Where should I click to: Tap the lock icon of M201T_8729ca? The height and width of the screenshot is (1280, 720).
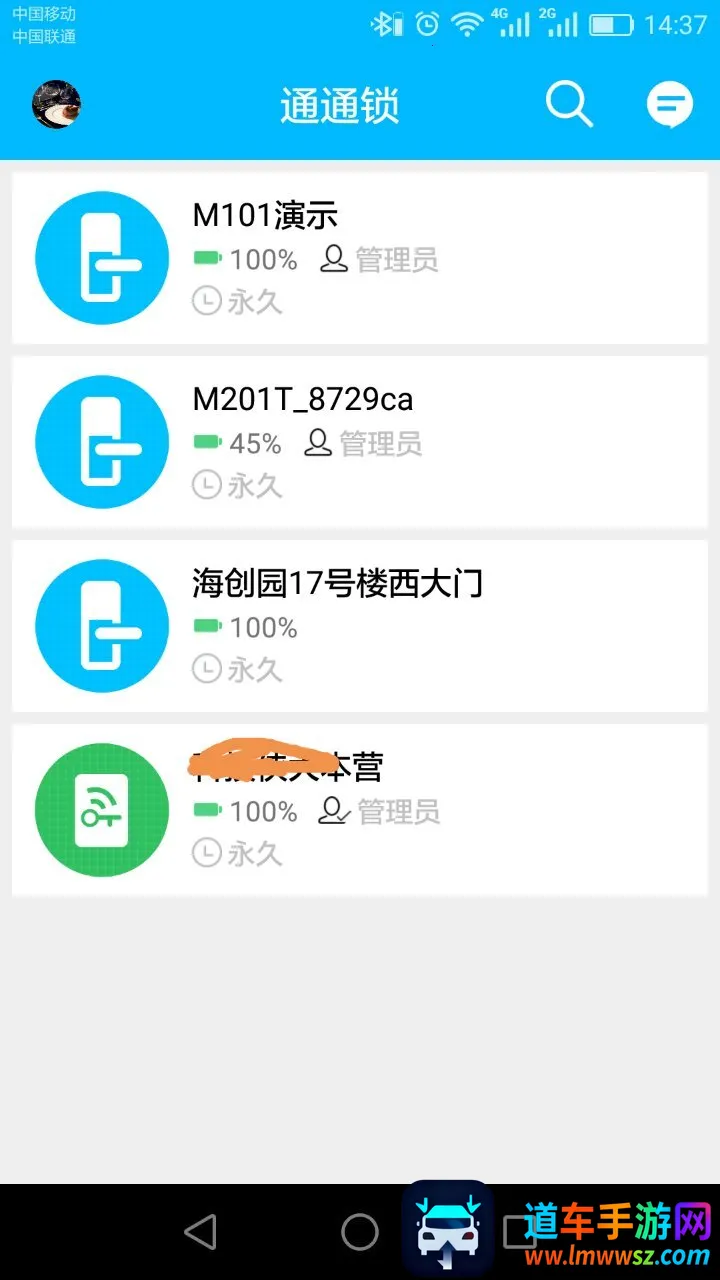(x=101, y=441)
